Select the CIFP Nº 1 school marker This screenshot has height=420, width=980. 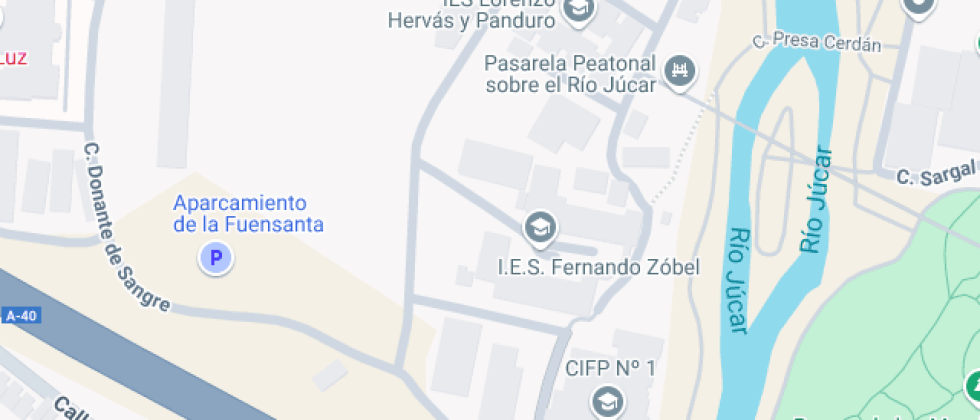click(x=604, y=402)
